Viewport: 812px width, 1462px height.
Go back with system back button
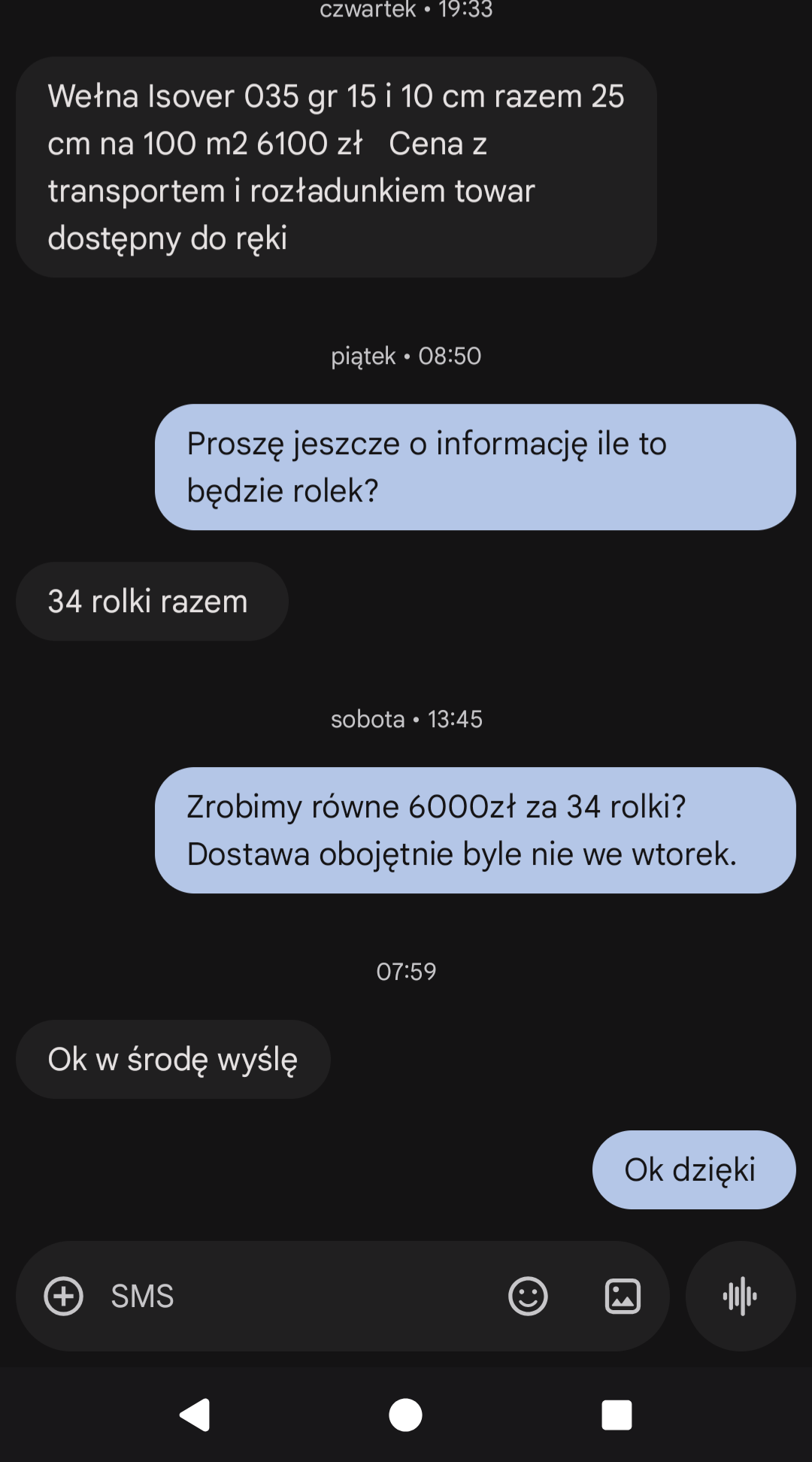point(195,1415)
